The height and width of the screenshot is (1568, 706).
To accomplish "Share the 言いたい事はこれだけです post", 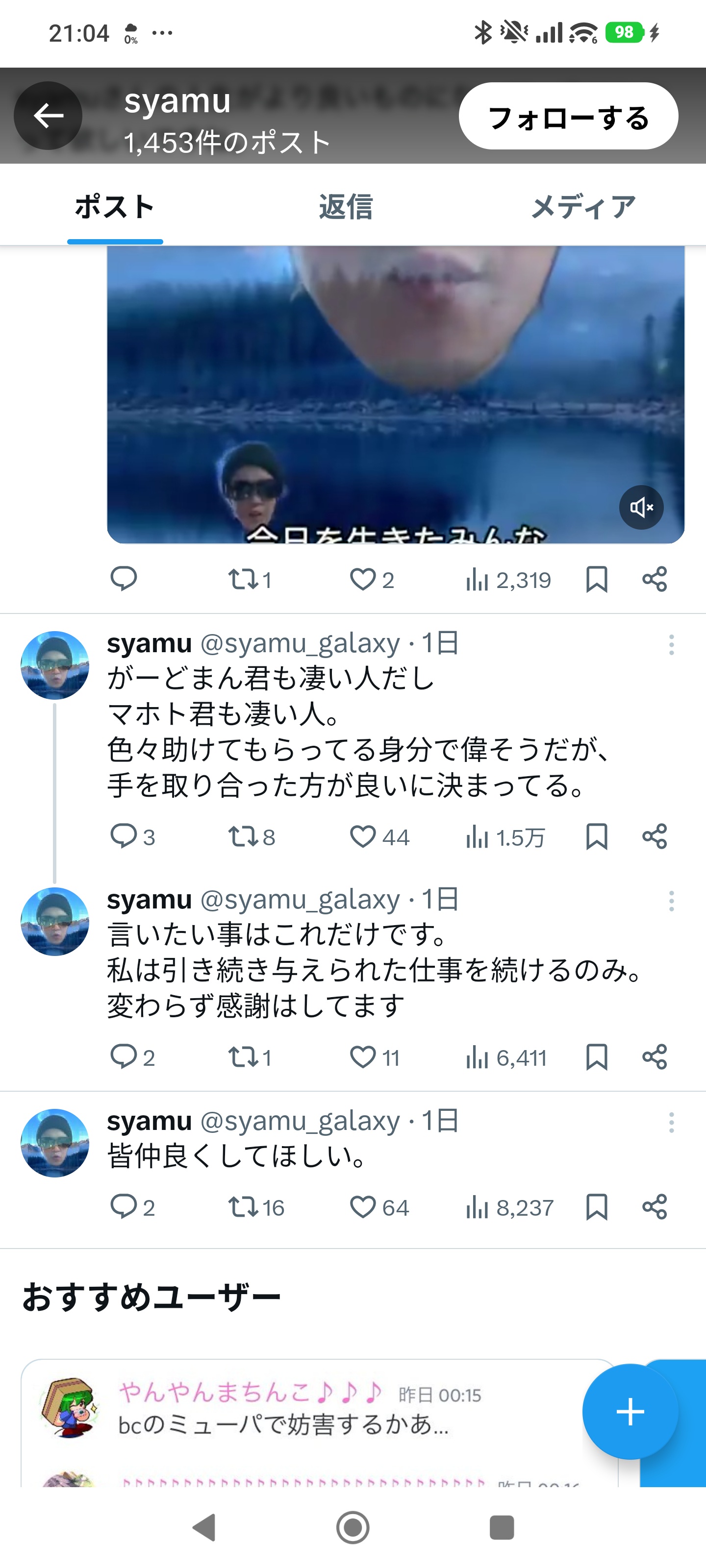I will tap(655, 1057).
